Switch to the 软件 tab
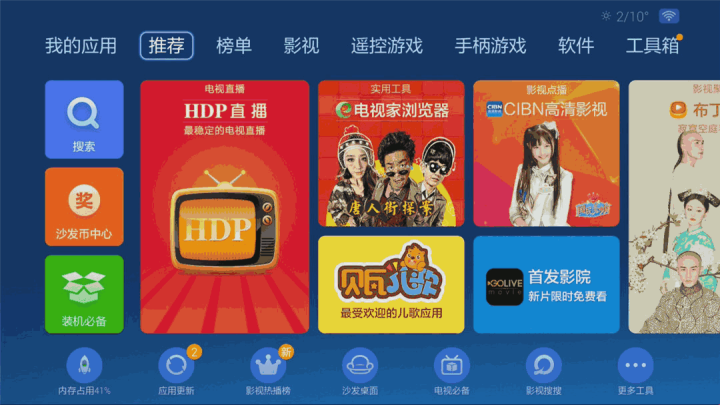Screen dimensions: 720x406 [576, 46]
